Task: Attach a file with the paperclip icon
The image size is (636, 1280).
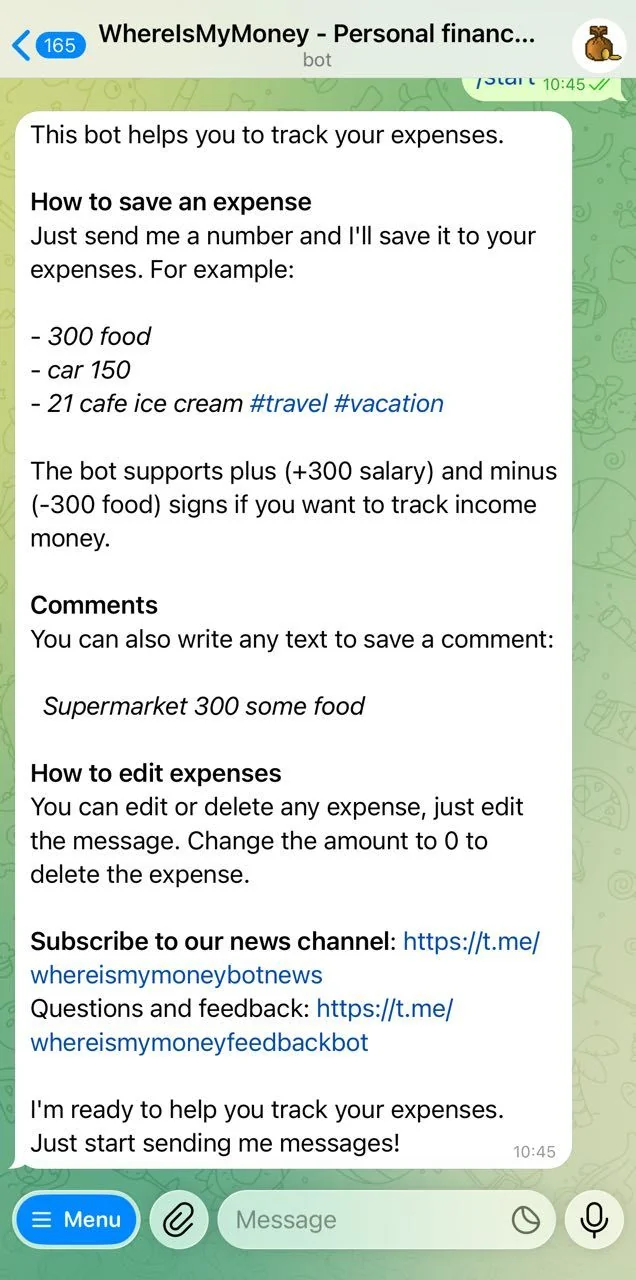Action: click(178, 1219)
